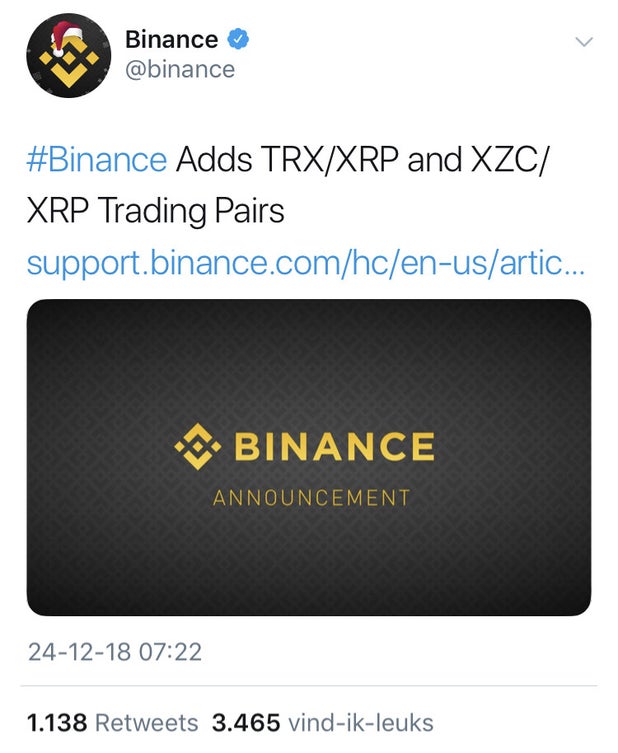Open the tweet options chevron menu

tap(585, 42)
